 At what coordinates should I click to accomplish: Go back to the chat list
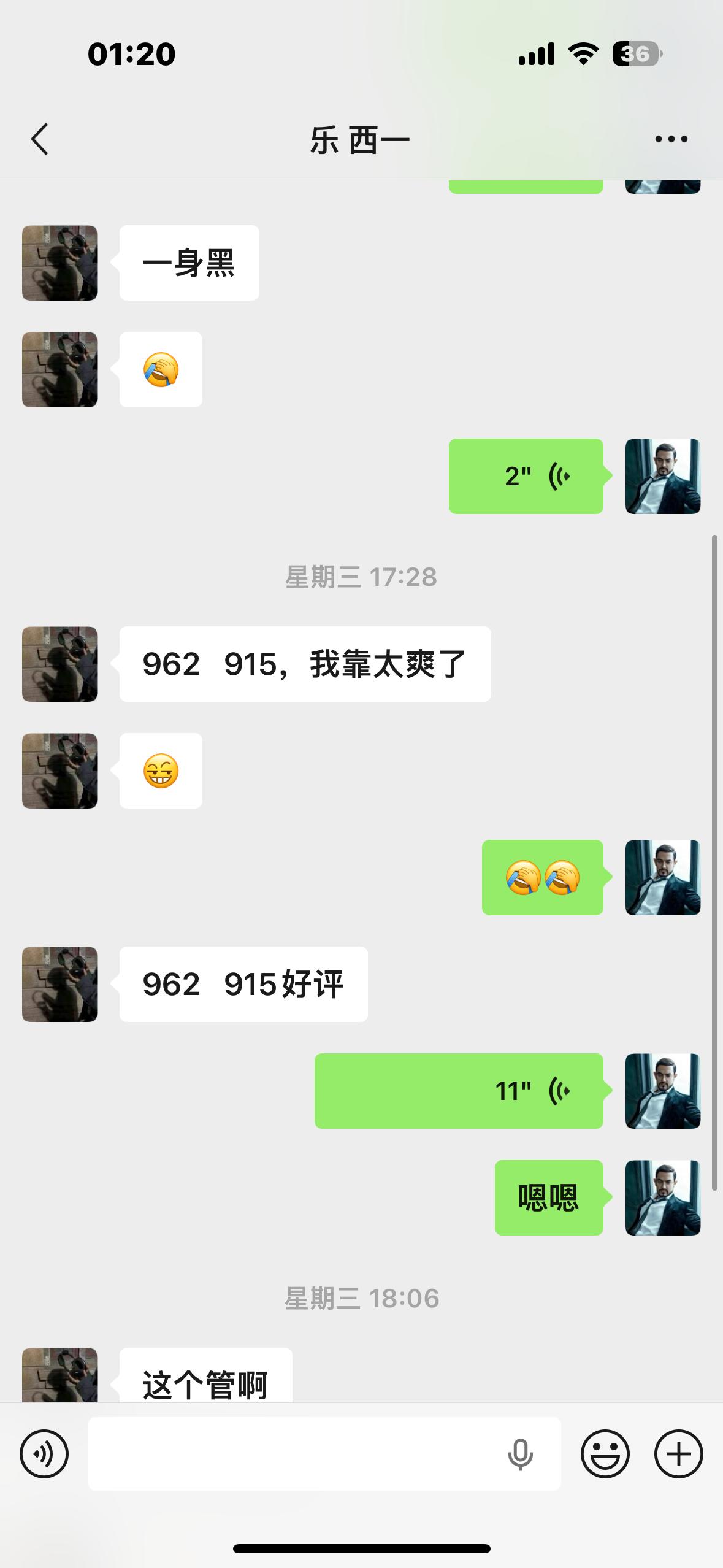(40, 139)
